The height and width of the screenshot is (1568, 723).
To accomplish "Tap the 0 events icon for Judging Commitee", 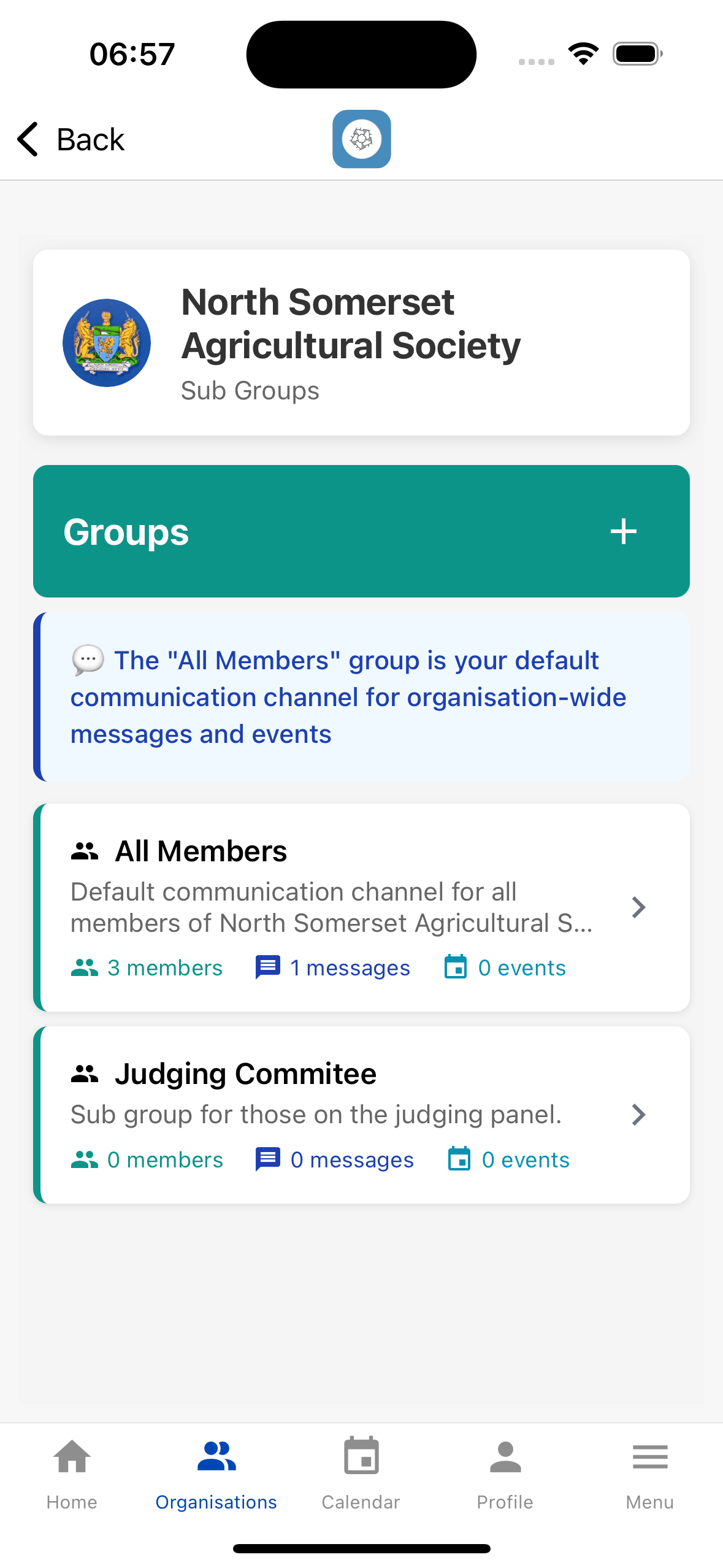I will click(459, 1159).
